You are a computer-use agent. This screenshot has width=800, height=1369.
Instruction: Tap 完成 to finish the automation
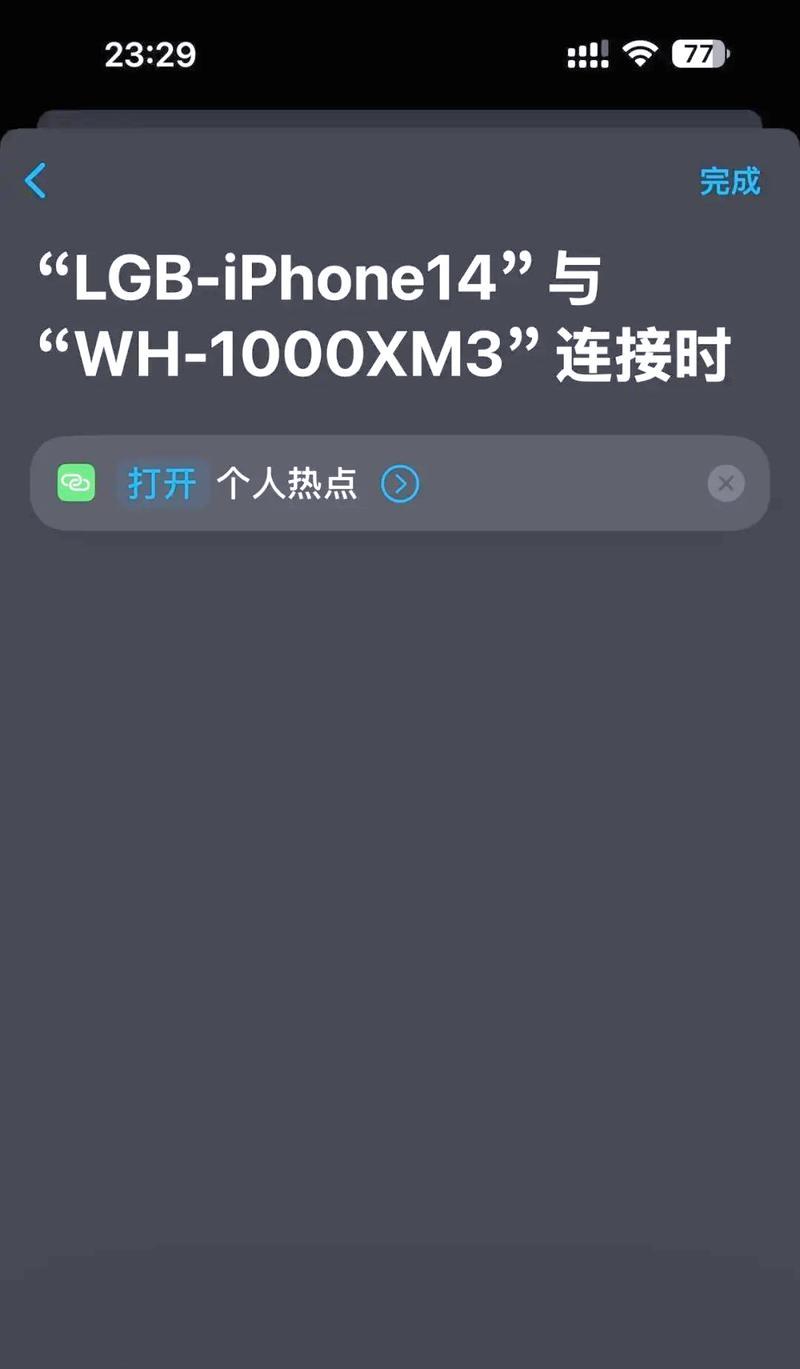pos(730,181)
